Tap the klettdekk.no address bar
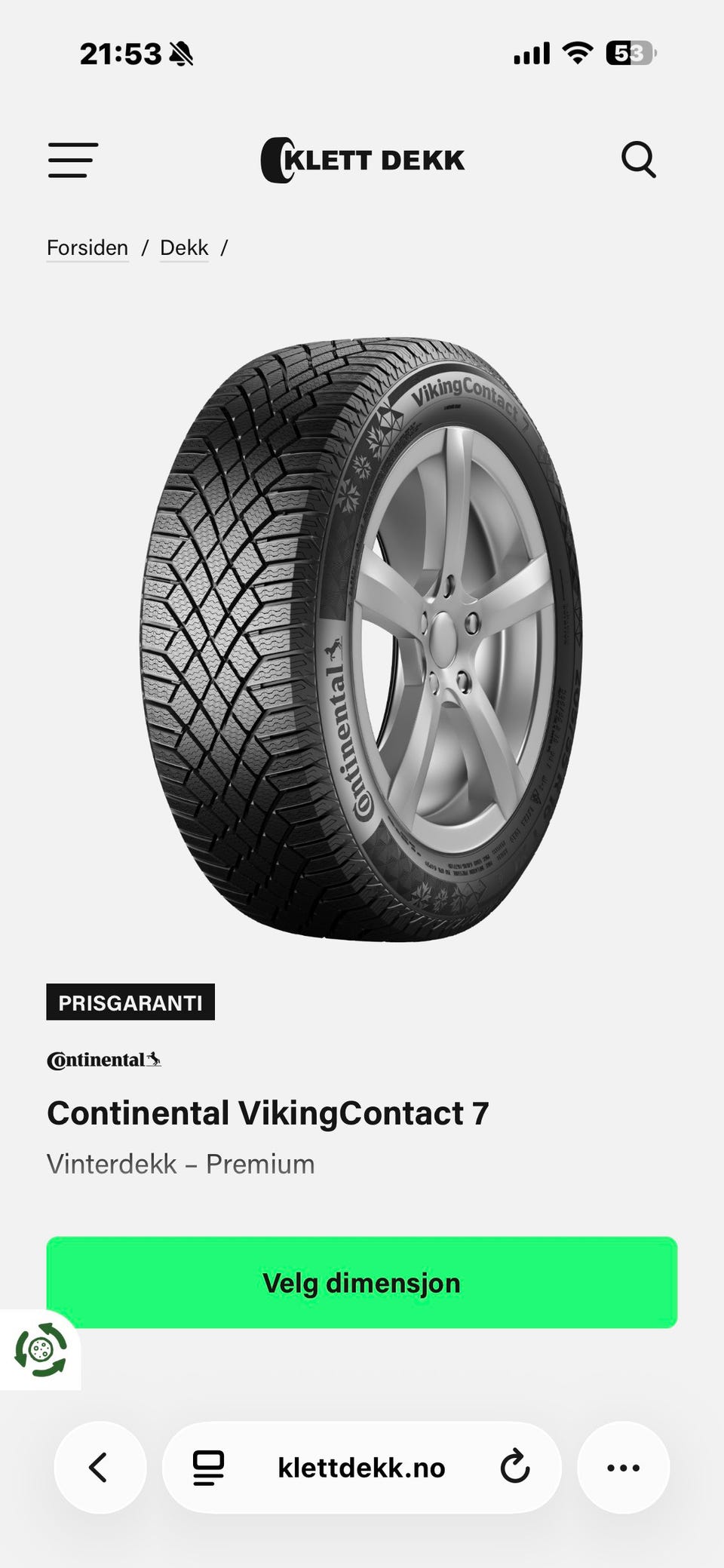Viewport: 724px width, 1568px height. click(361, 1468)
